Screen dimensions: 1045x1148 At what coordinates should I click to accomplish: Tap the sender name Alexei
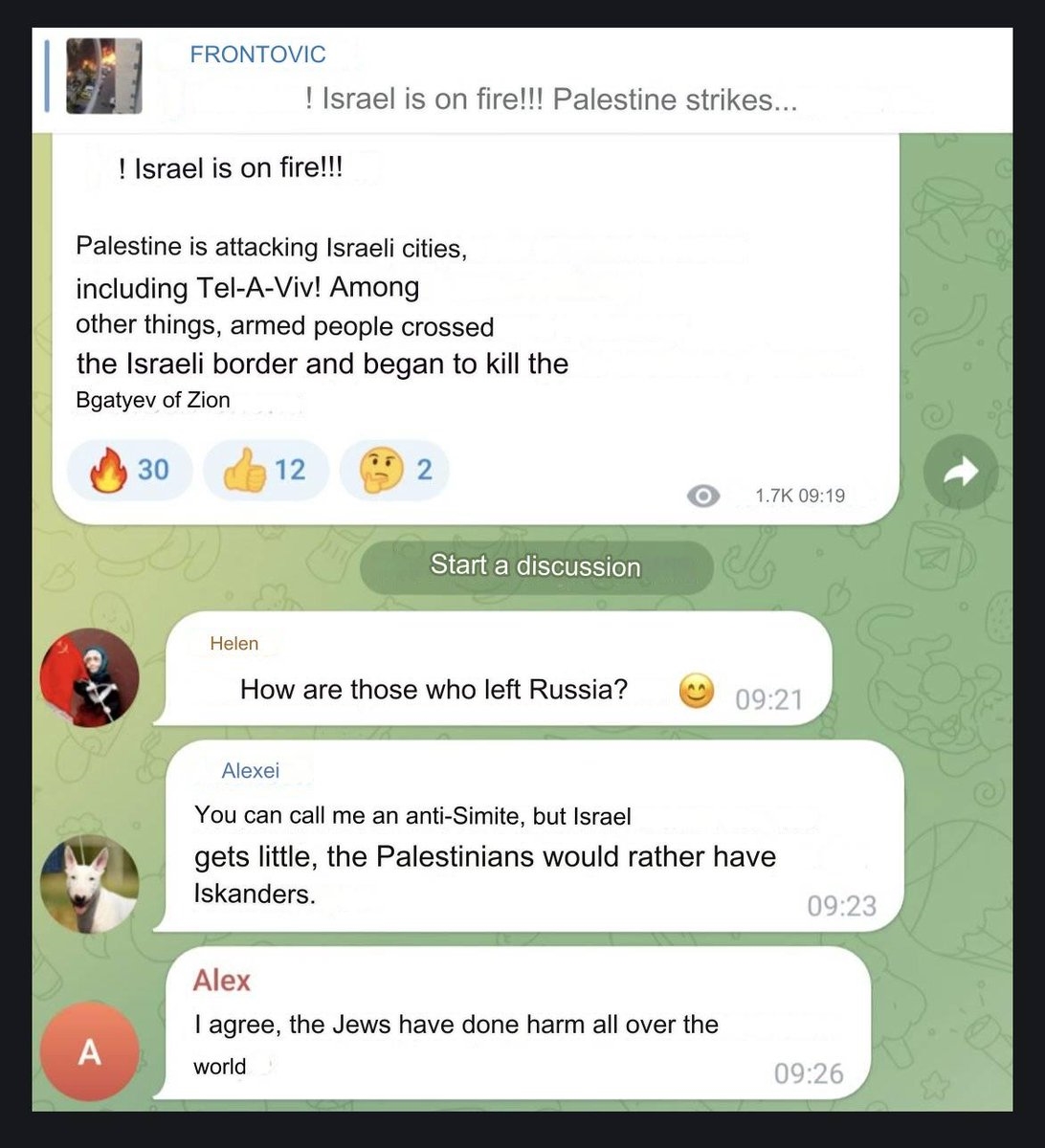251,771
